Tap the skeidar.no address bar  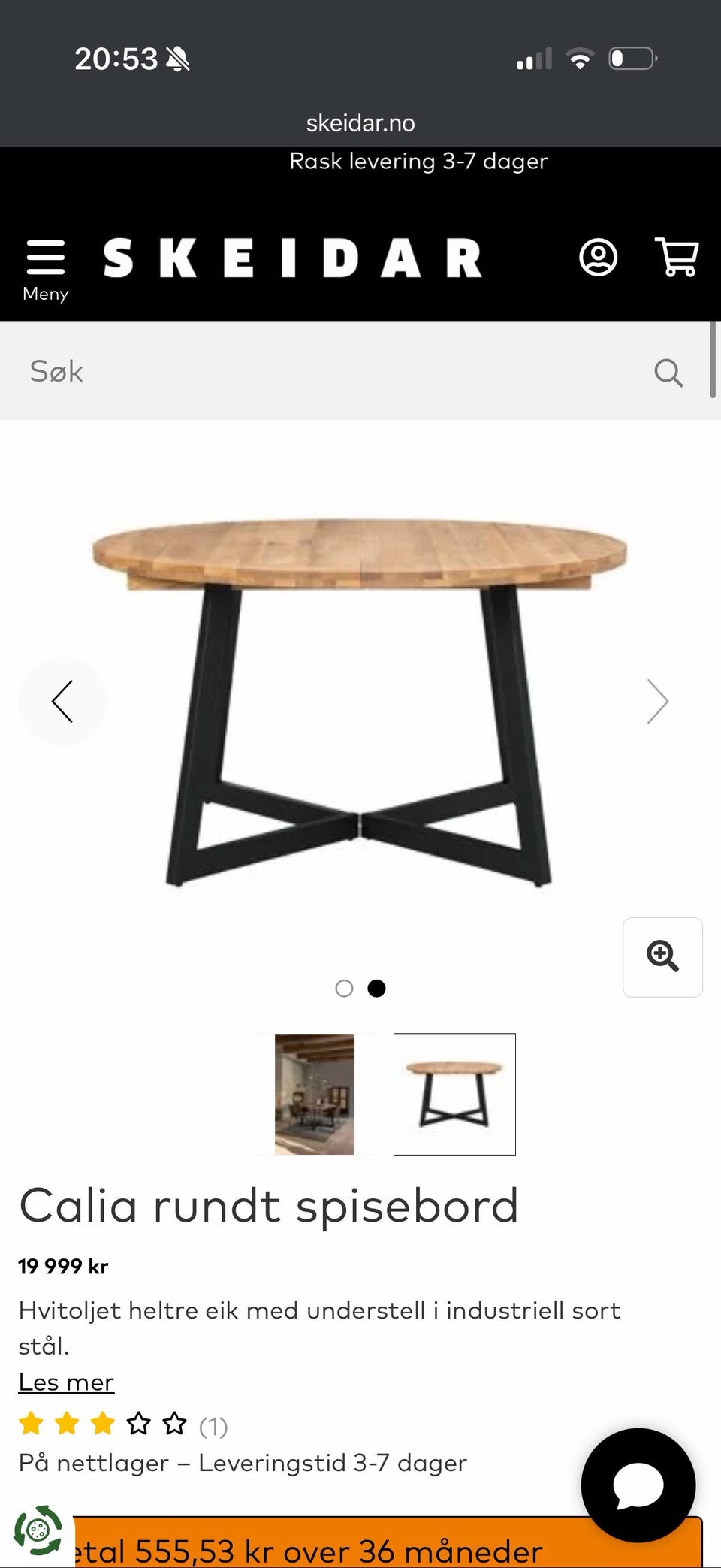[x=360, y=123]
